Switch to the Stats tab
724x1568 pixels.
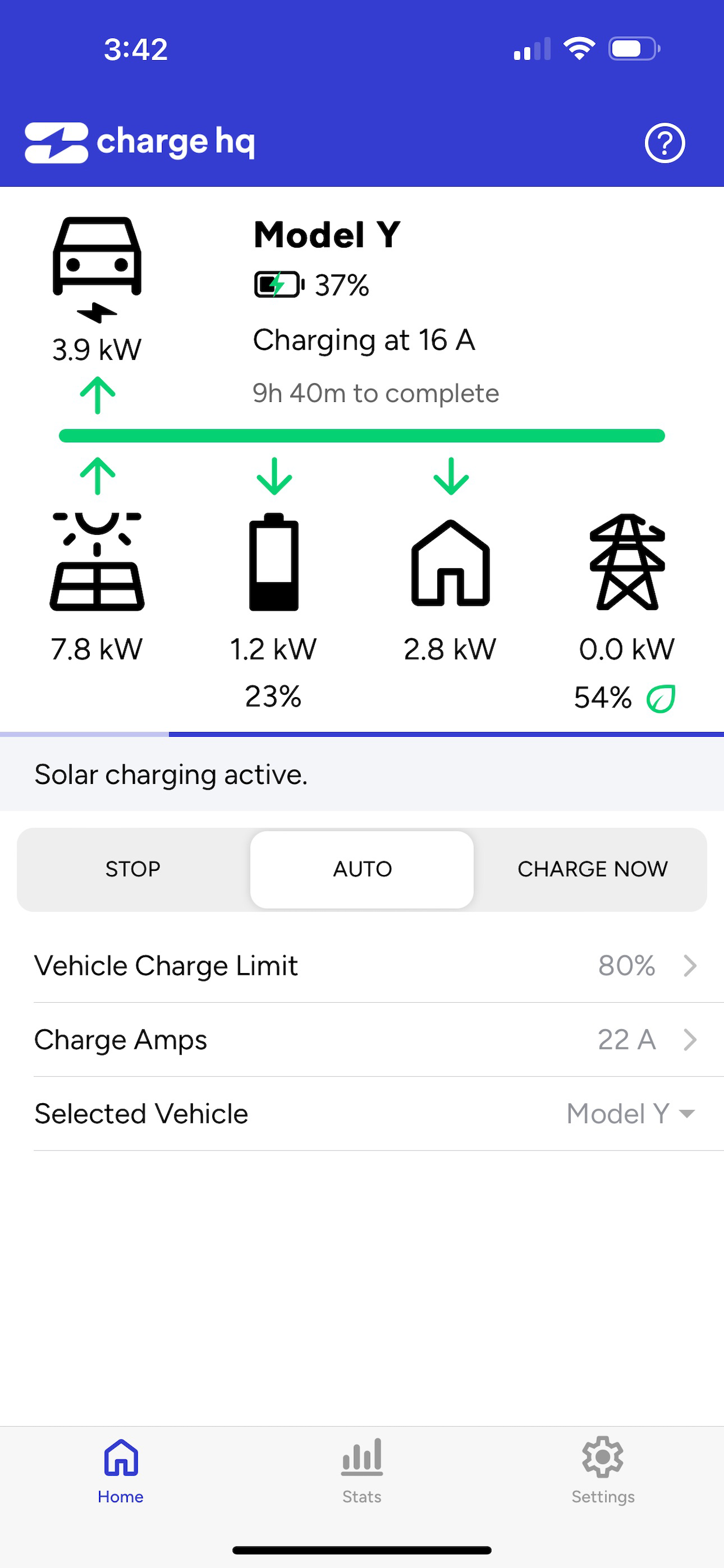tap(361, 1473)
